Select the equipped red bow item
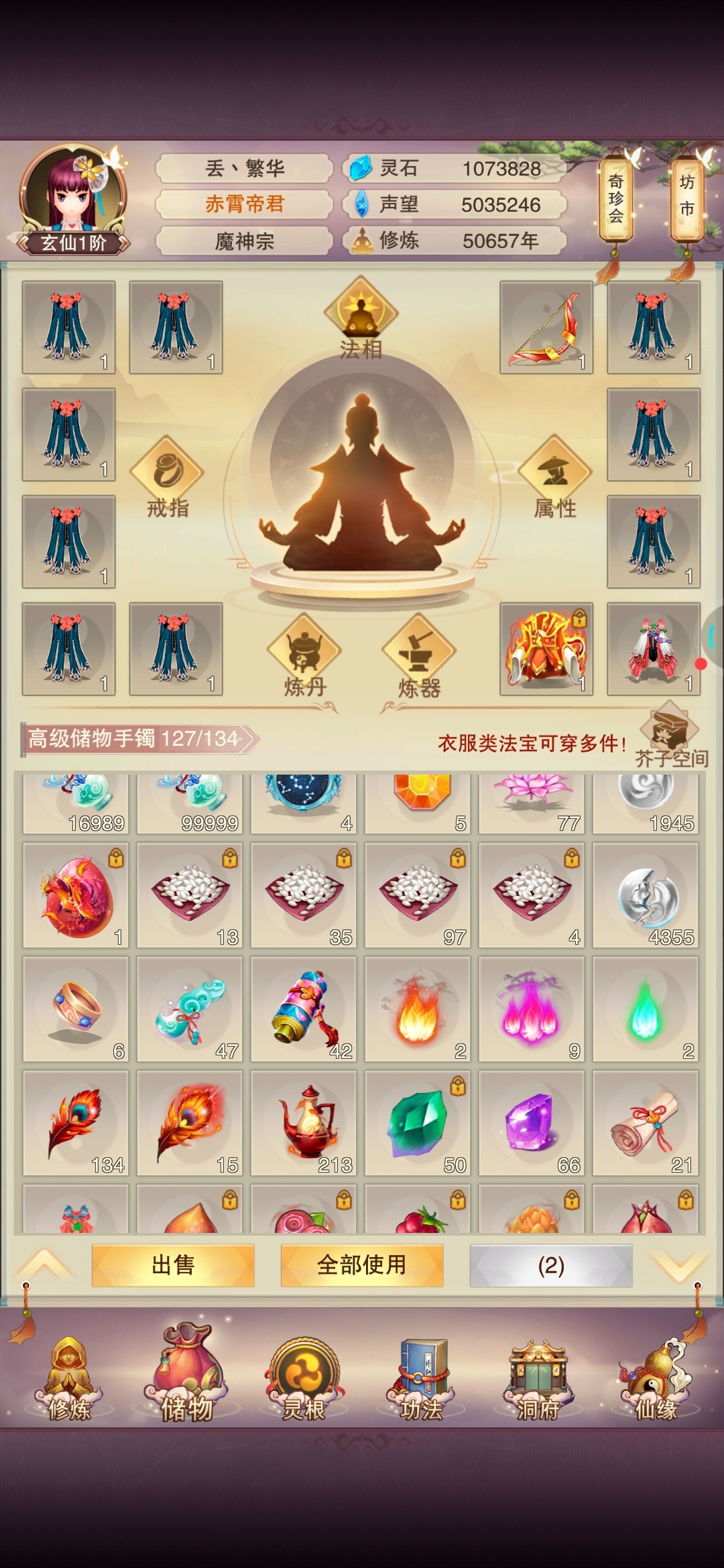724x1568 pixels. tap(546, 328)
